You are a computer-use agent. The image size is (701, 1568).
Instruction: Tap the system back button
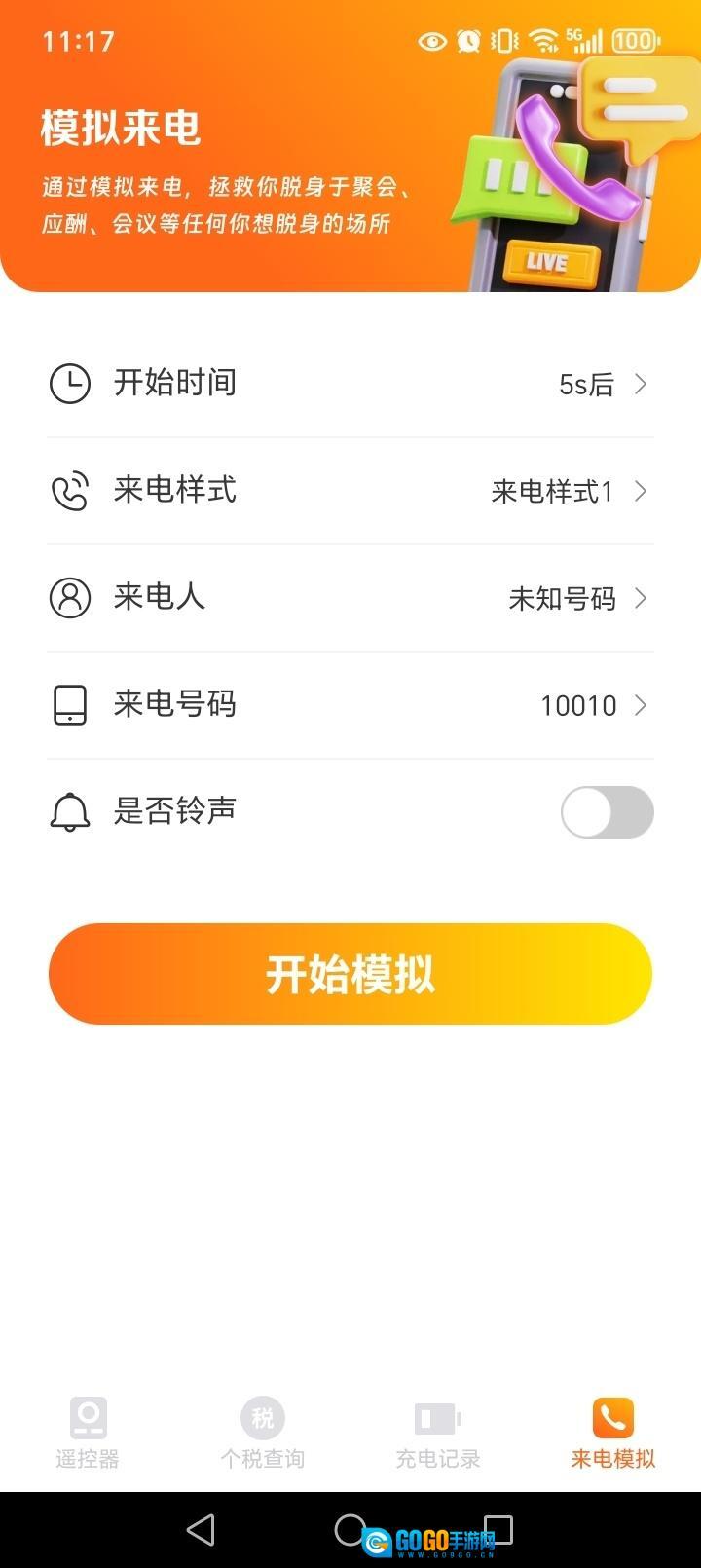click(x=201, y=1530)
